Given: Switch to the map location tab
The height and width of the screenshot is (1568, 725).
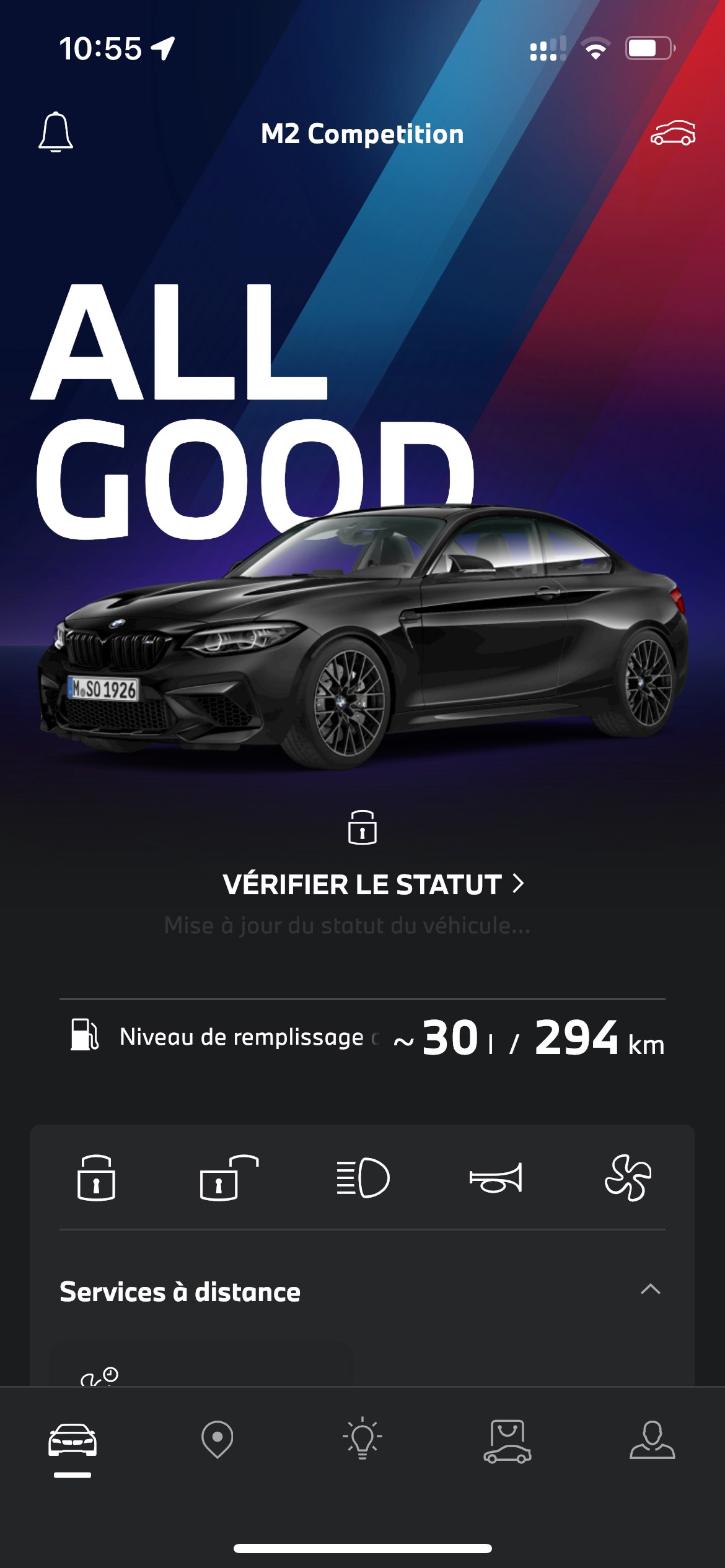Looking at the screenshot, I should pos(217,1439).
